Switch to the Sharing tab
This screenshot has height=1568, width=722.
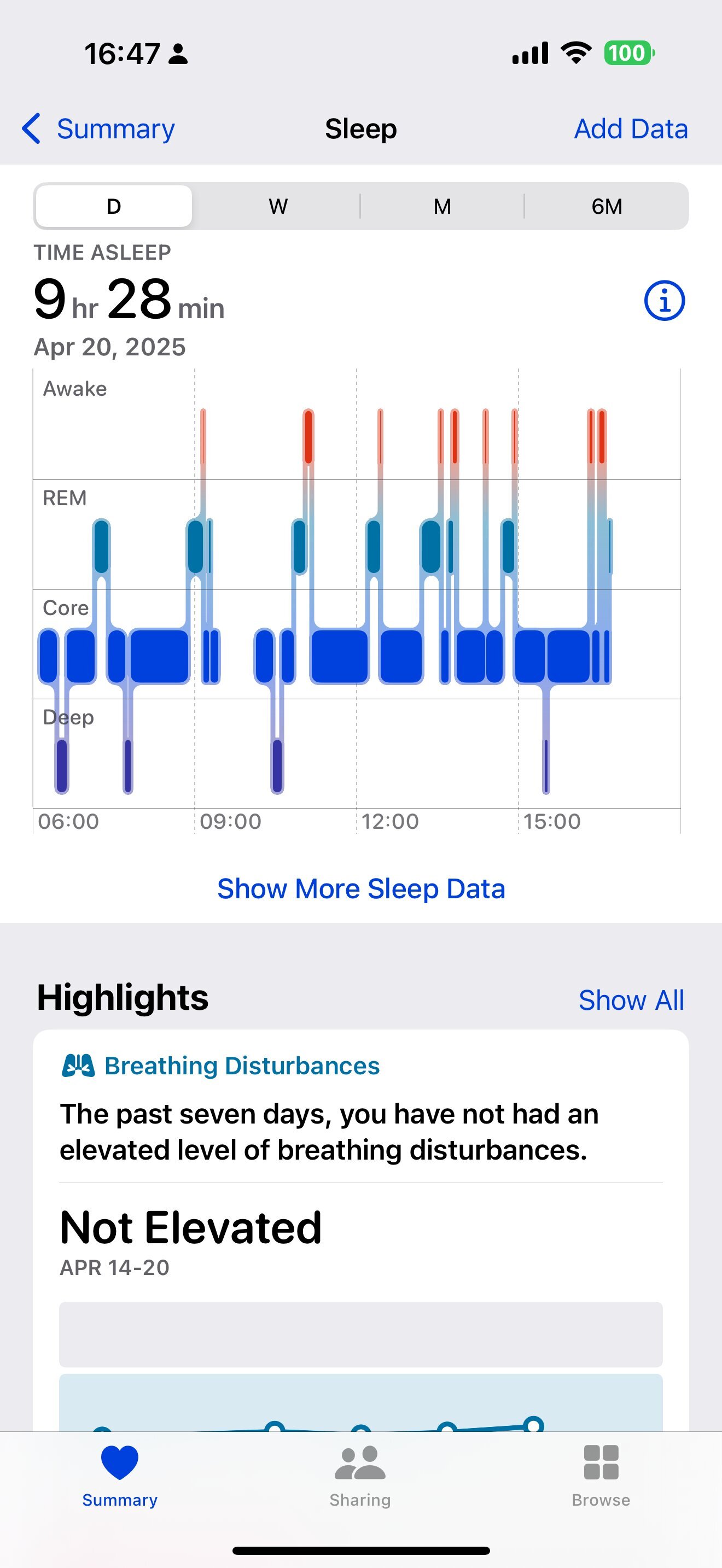click(360, 1473)
